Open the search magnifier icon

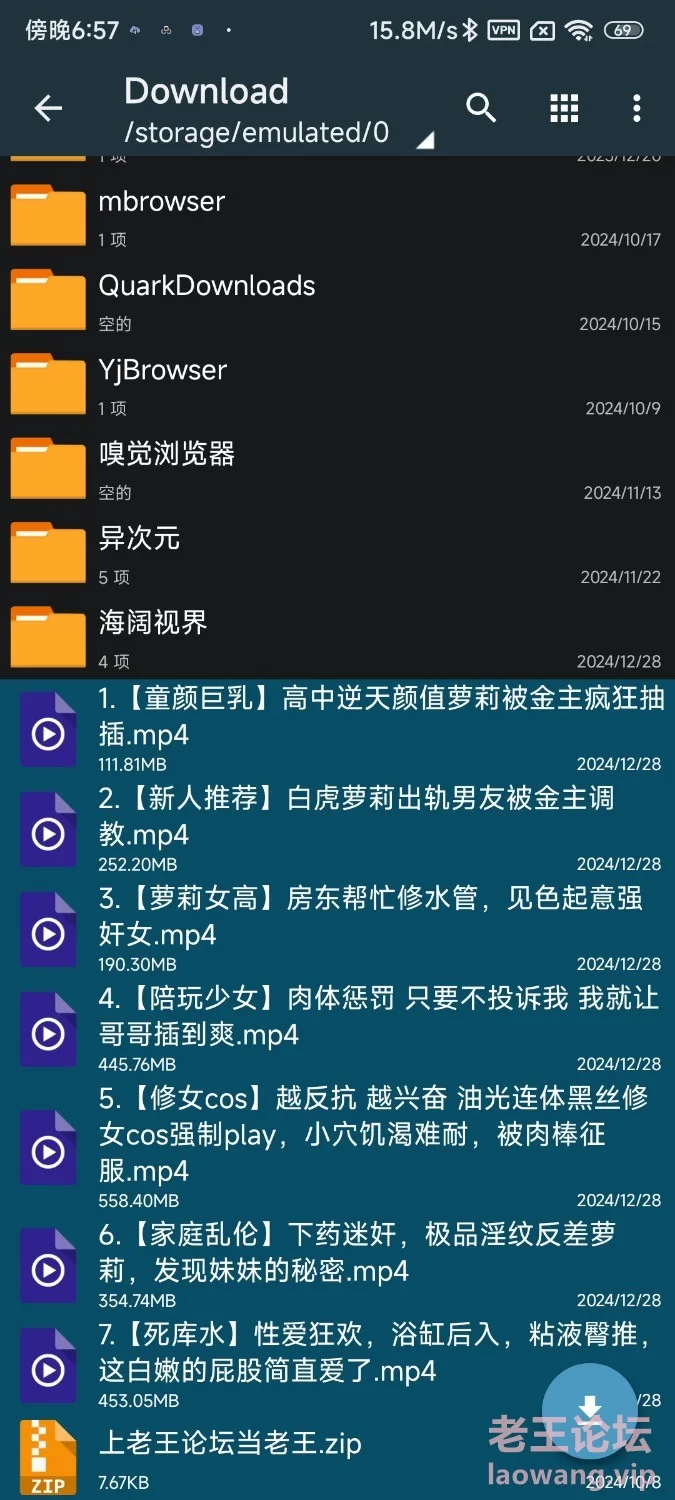click(481, 108)
